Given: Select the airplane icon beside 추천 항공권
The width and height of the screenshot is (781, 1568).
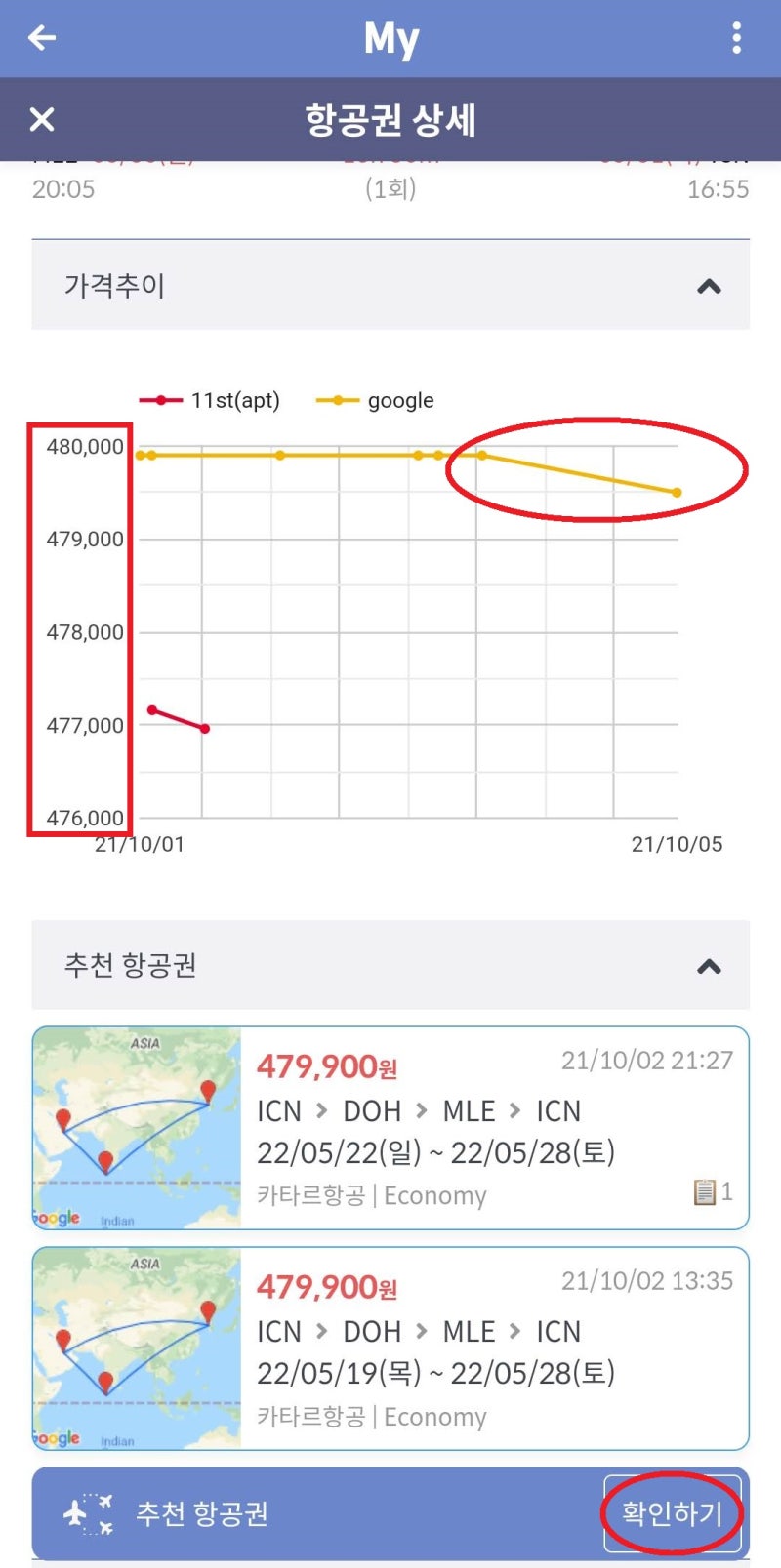Looking at the screenshot, I should (88, 1512).
